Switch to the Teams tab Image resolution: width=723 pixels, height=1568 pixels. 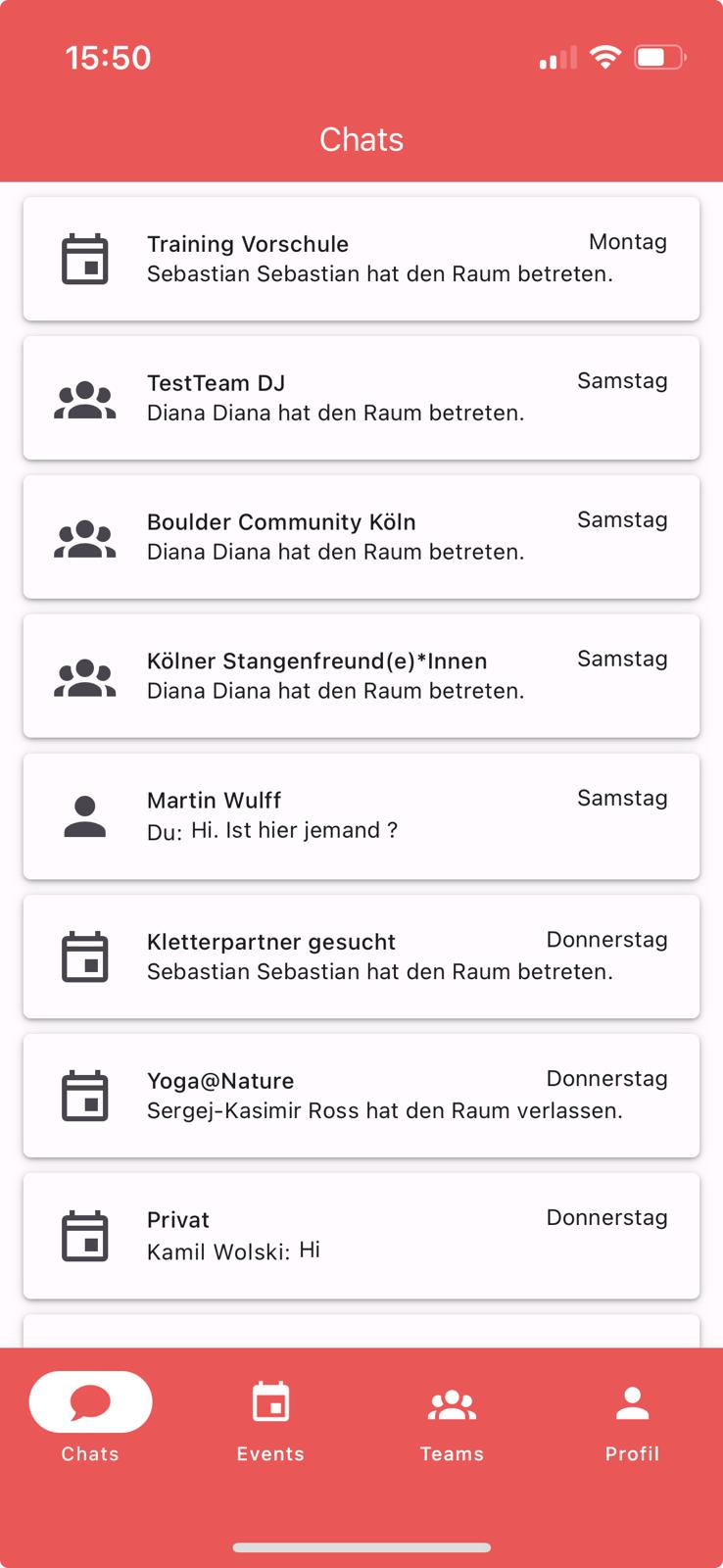coord(452,1417)
